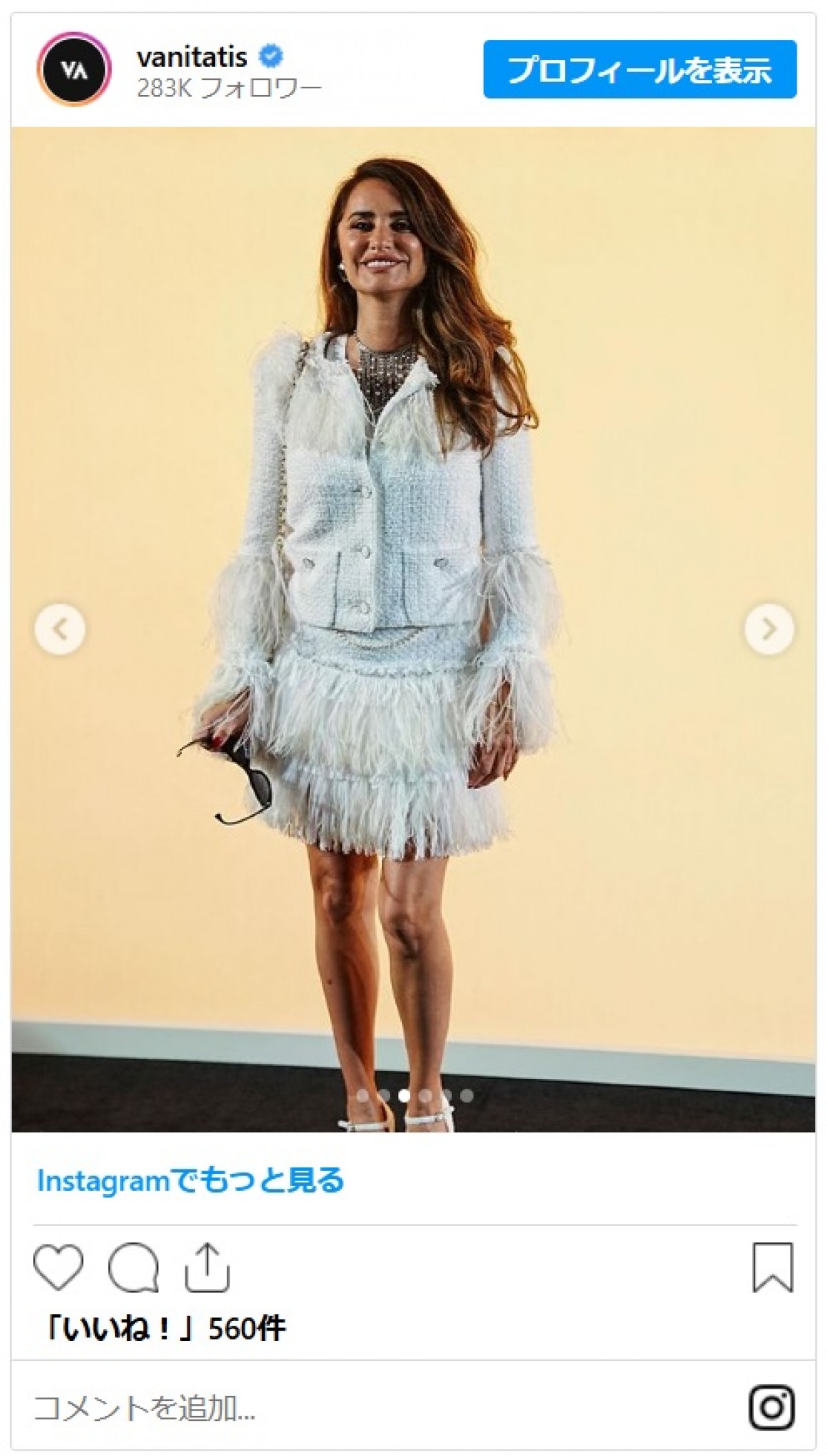This screenshot has height=1456, width=827.
Task: Go to the next photo in carousel
Action: click(x=769, y=628)
